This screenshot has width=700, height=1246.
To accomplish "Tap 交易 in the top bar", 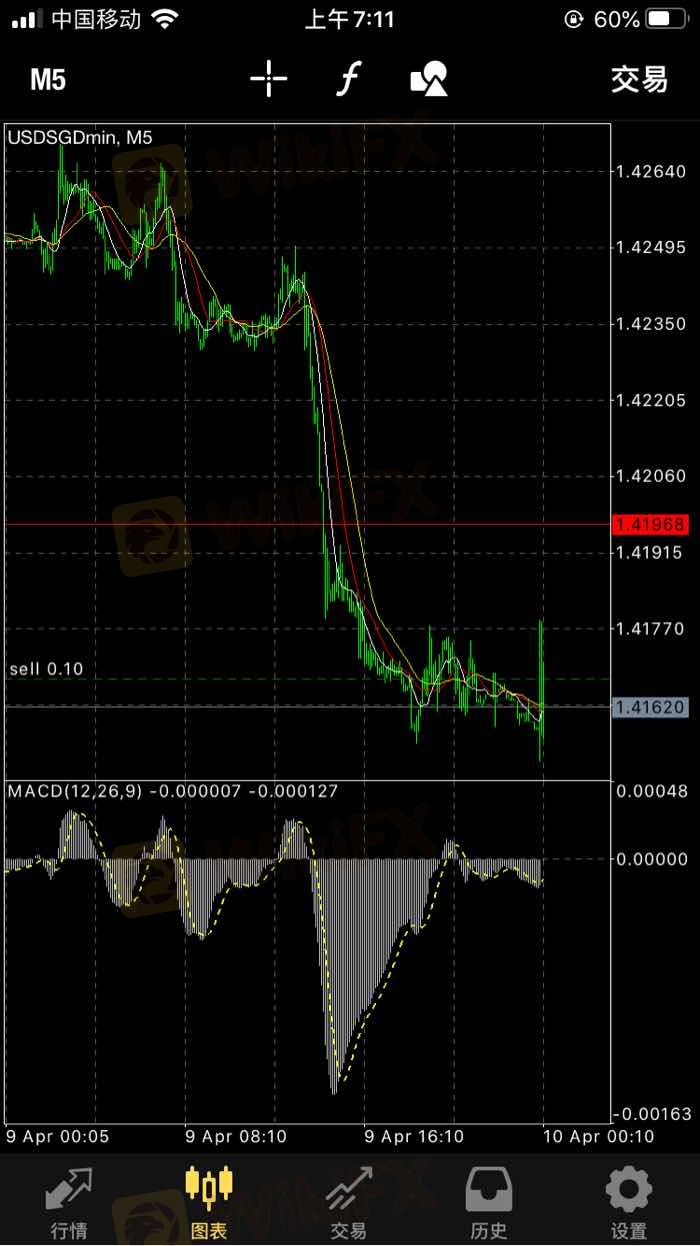I will [x=639, y=79].
